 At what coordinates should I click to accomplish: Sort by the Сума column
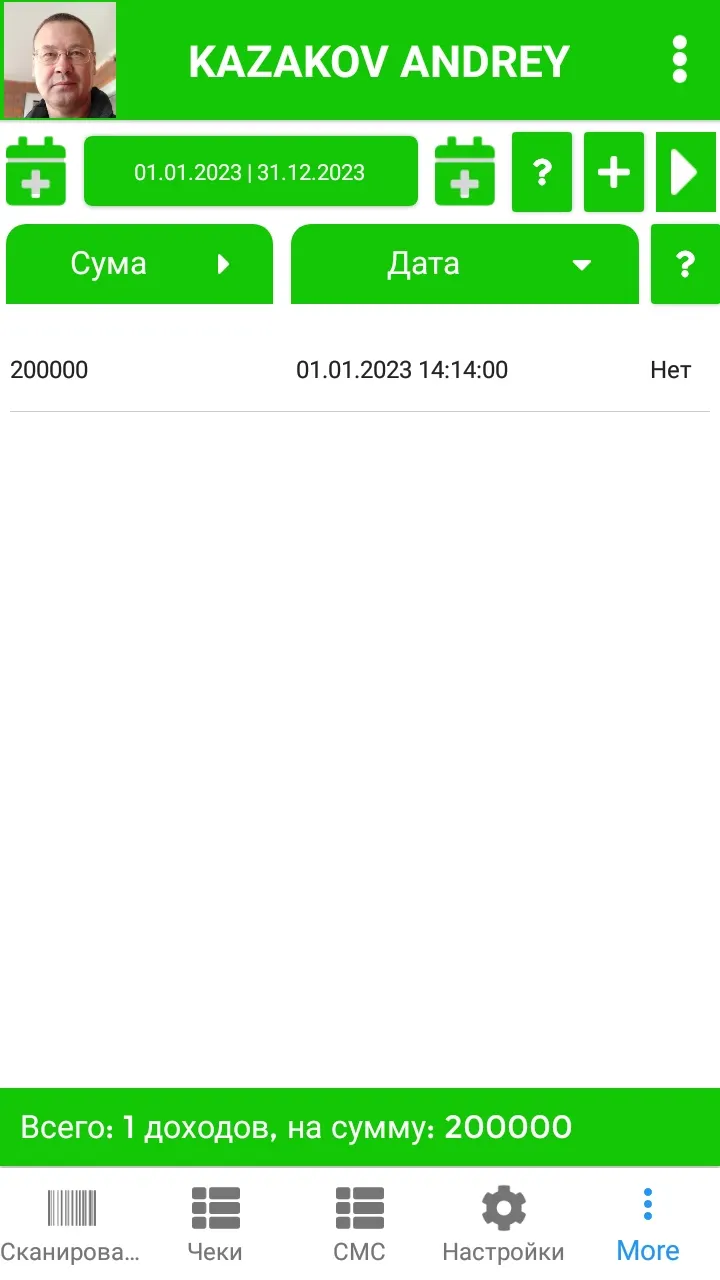139,264
